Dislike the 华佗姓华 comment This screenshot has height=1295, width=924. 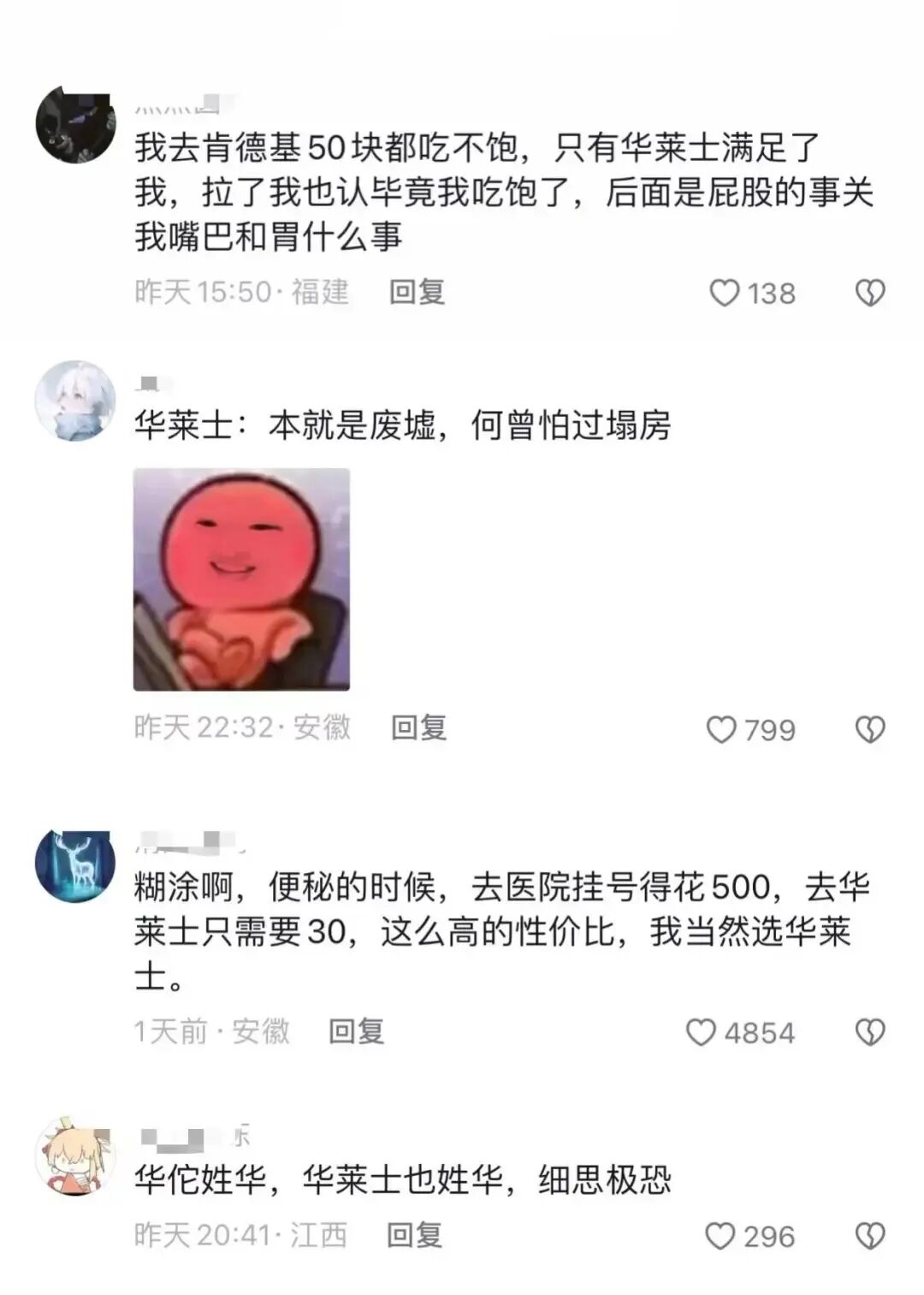pos(869,1237)
